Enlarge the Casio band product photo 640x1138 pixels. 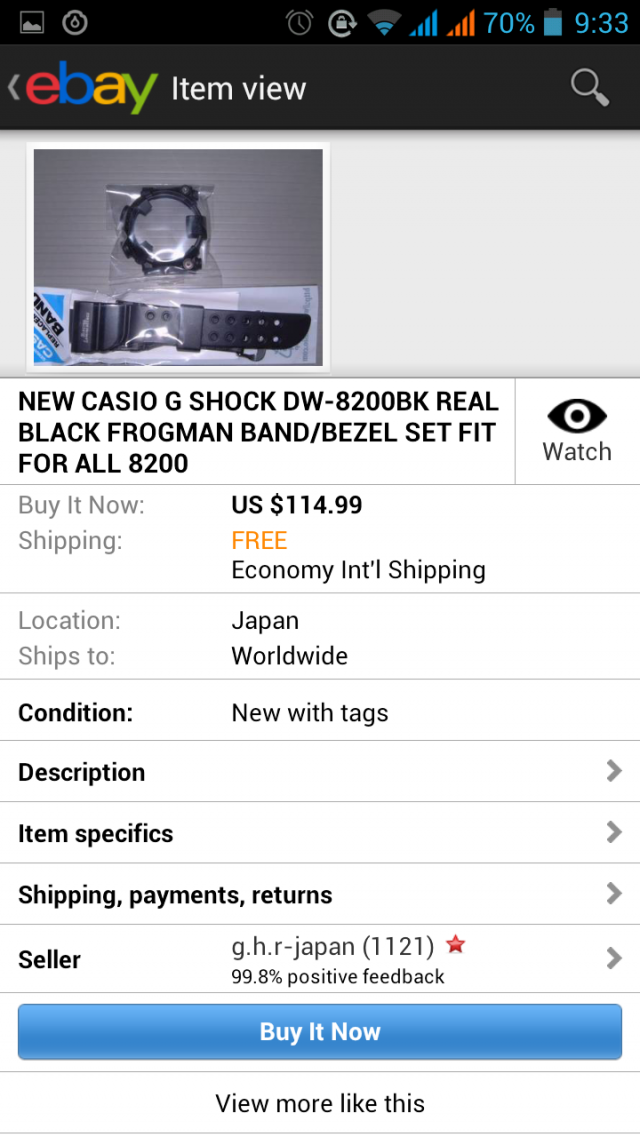pos(178,257)
